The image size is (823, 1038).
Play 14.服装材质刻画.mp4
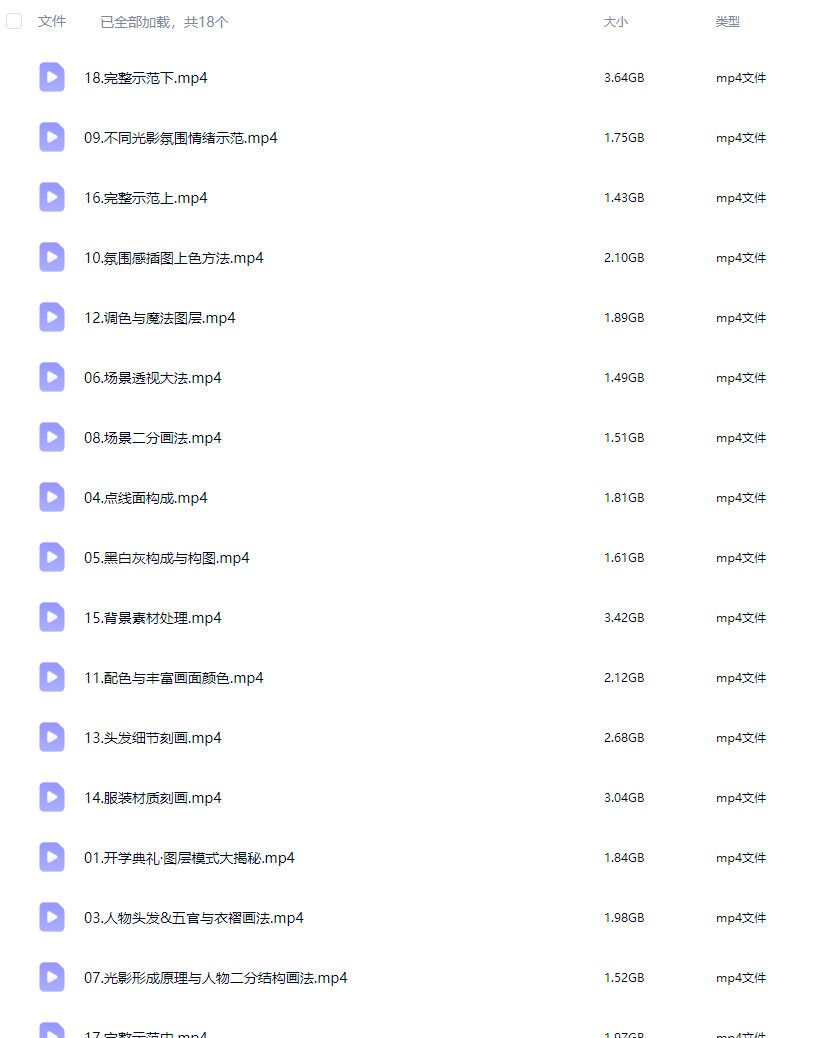tap(152, 798)
